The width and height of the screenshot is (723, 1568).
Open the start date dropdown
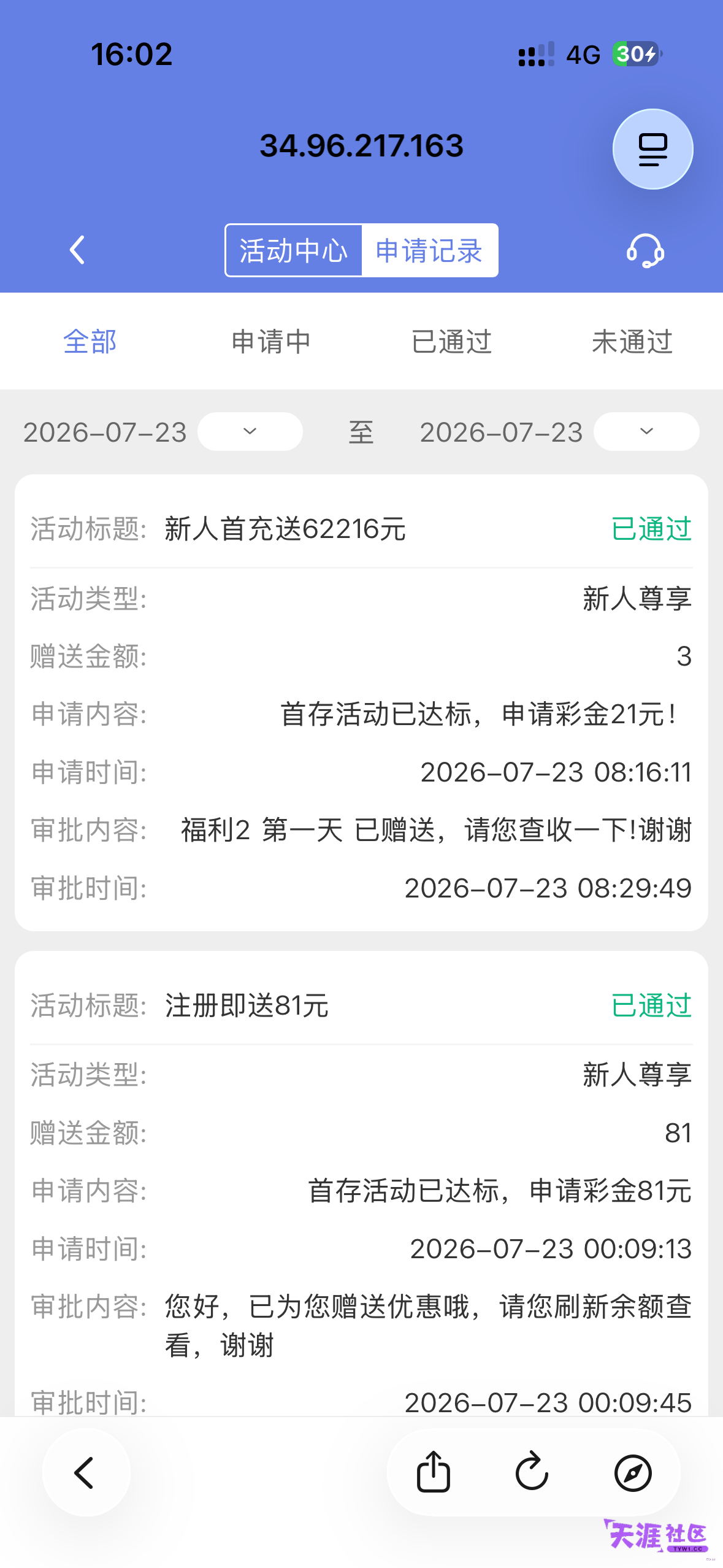[250, 431]
